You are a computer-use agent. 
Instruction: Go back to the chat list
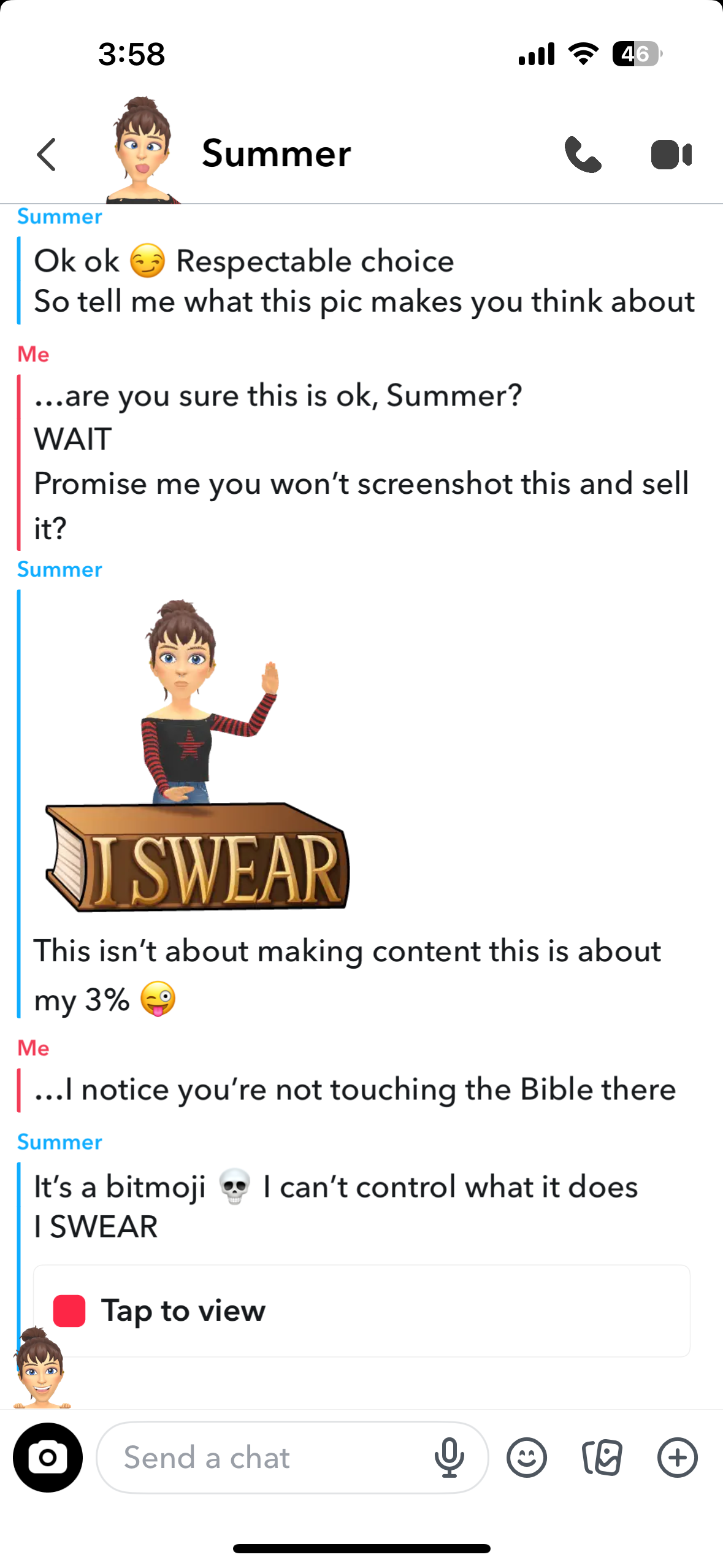[47, 155]
